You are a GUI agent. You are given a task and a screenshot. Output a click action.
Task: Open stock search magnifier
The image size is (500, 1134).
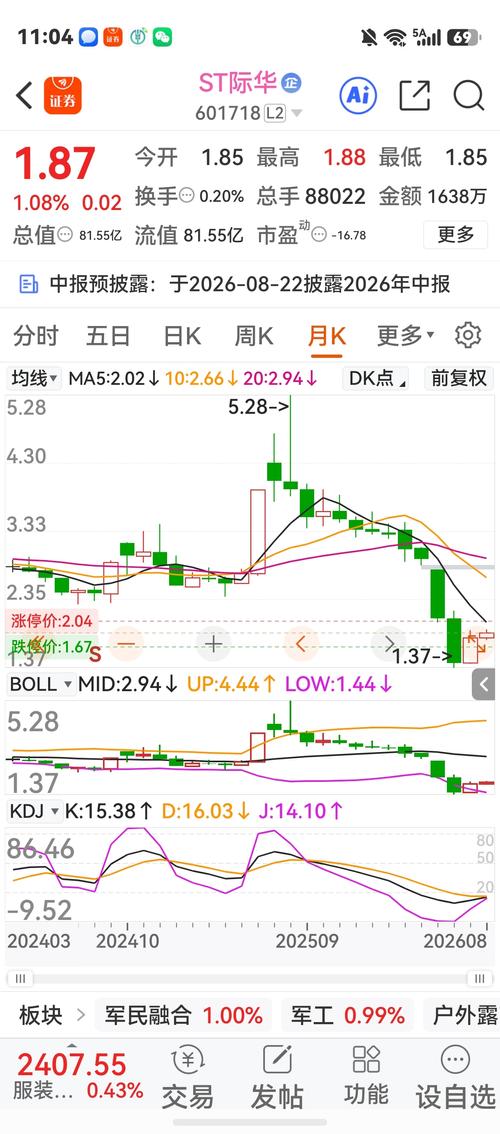(x=469, y=95)
